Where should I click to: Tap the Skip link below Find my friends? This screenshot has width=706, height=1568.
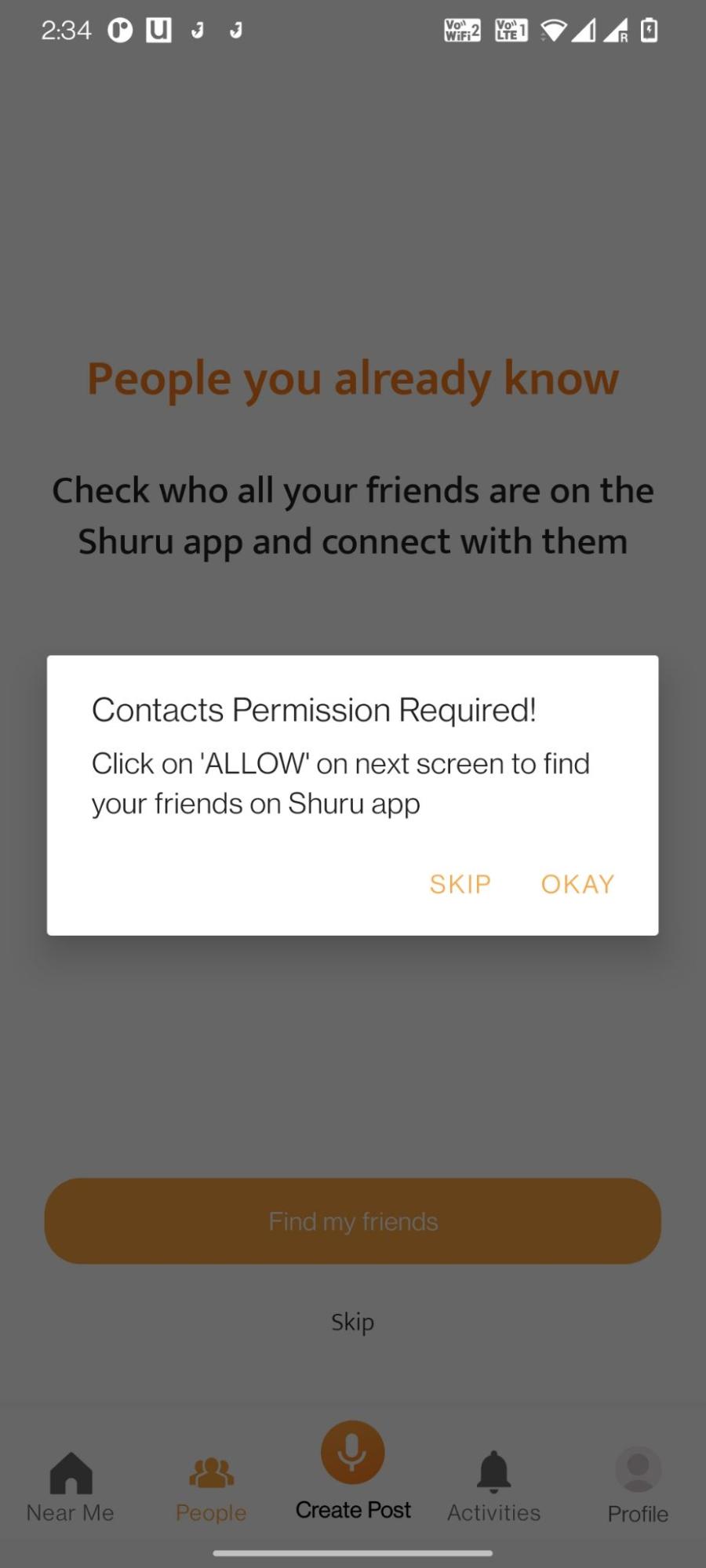[x=353, y=1322]
